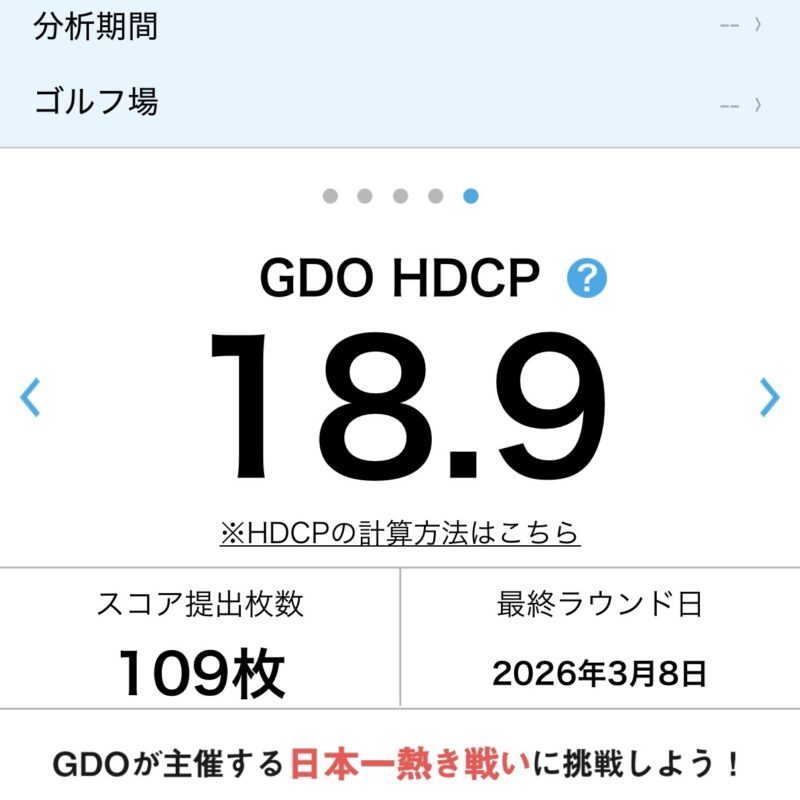The image size is (800, 800).
Task: Open the ゴルフ場 filter row
Action: tap(400, 102)
